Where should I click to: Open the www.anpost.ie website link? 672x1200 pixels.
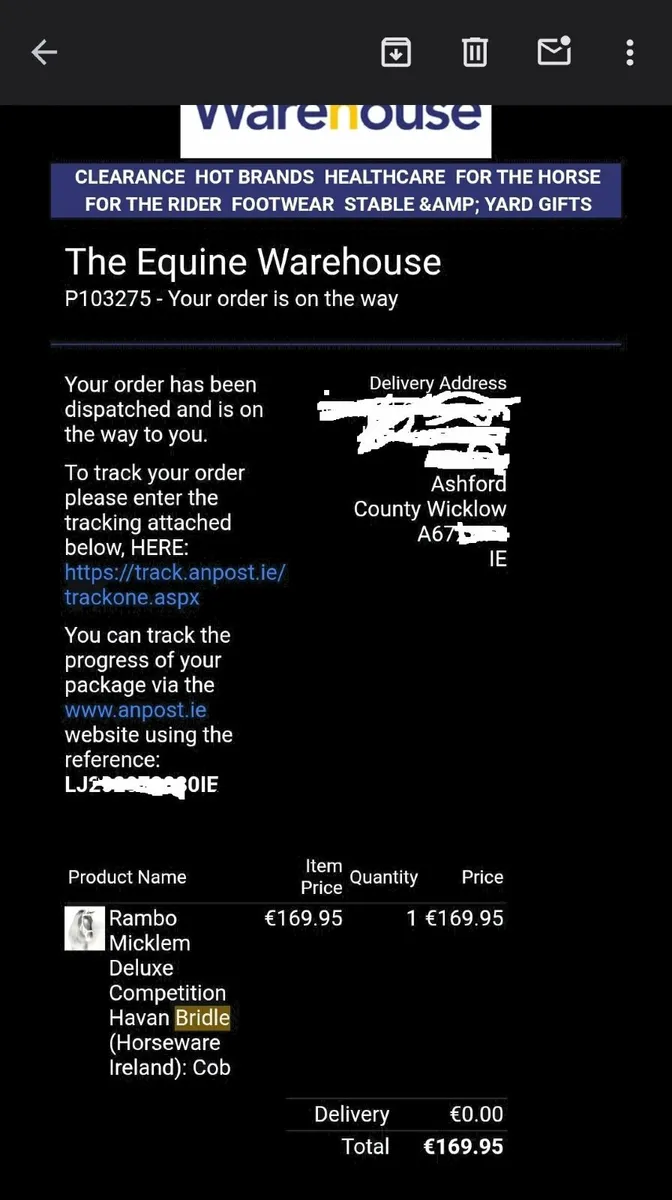click(x=135, y=710)
